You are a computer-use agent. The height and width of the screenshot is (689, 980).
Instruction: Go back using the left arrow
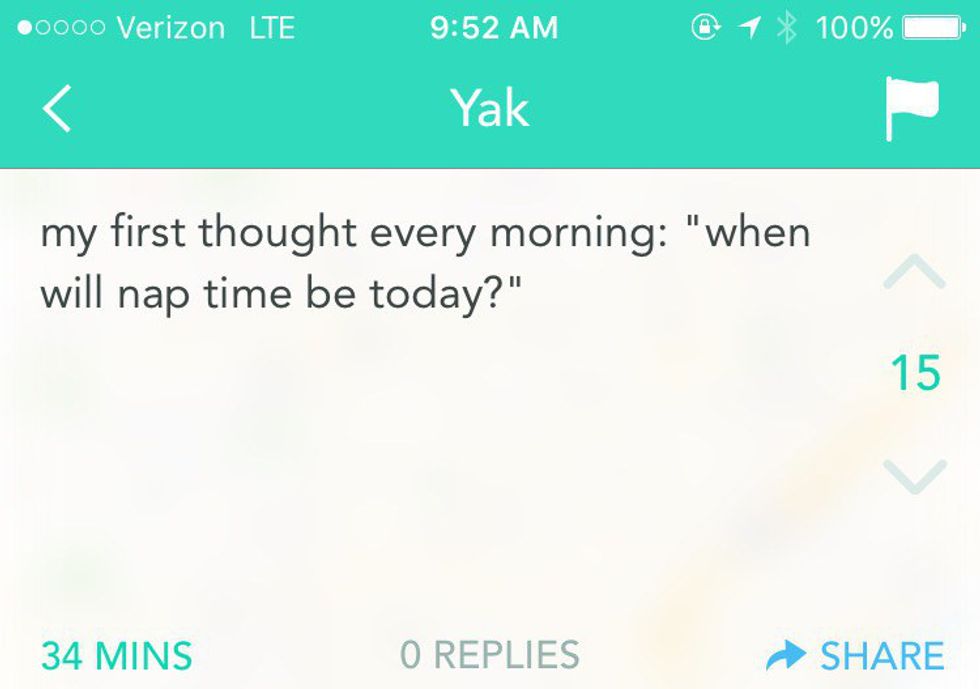pos(58,108)
